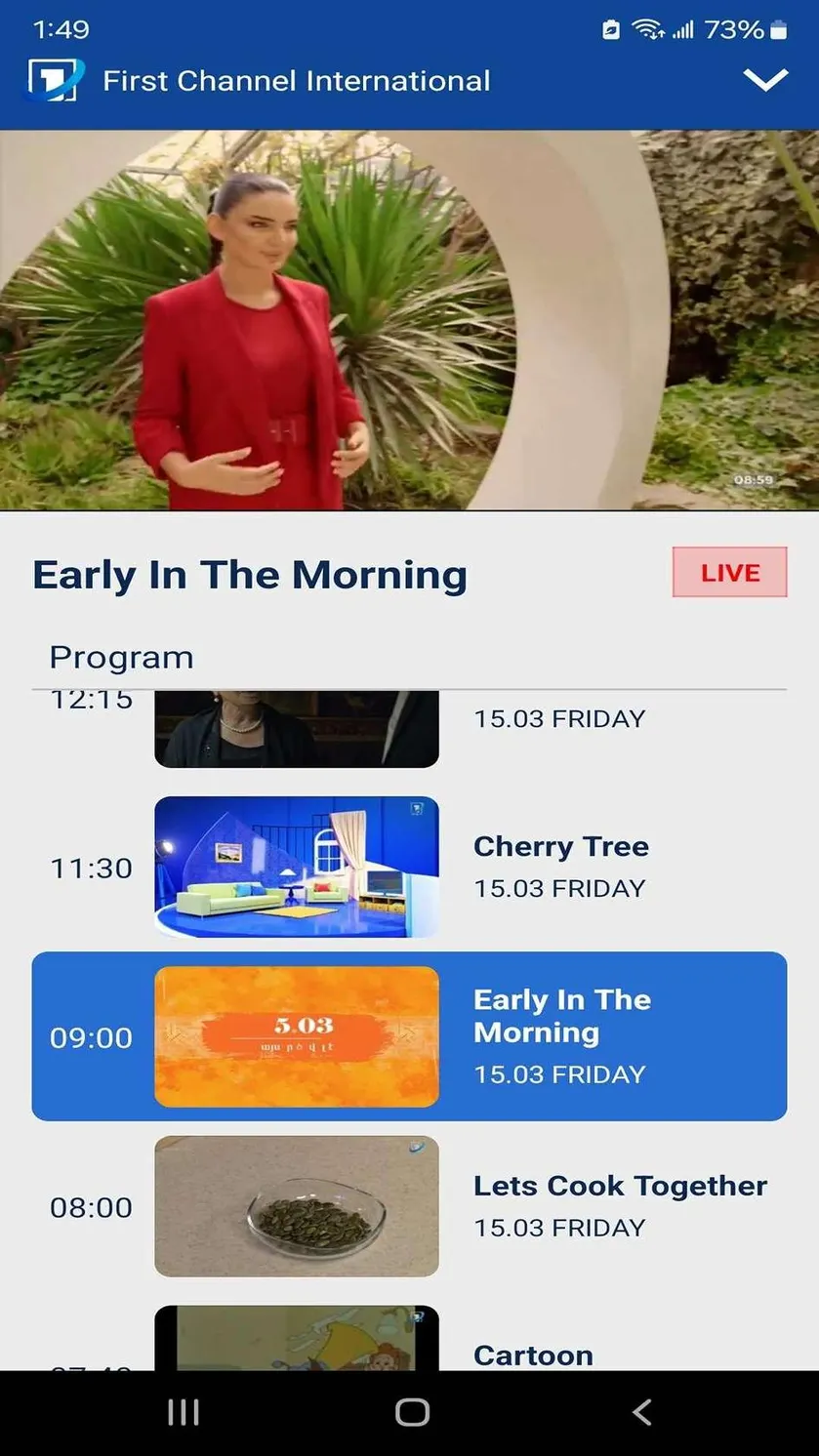Screen dimensions: 819x1456
Task: Go back using the system back button
Action: (x=641, y=1412)
